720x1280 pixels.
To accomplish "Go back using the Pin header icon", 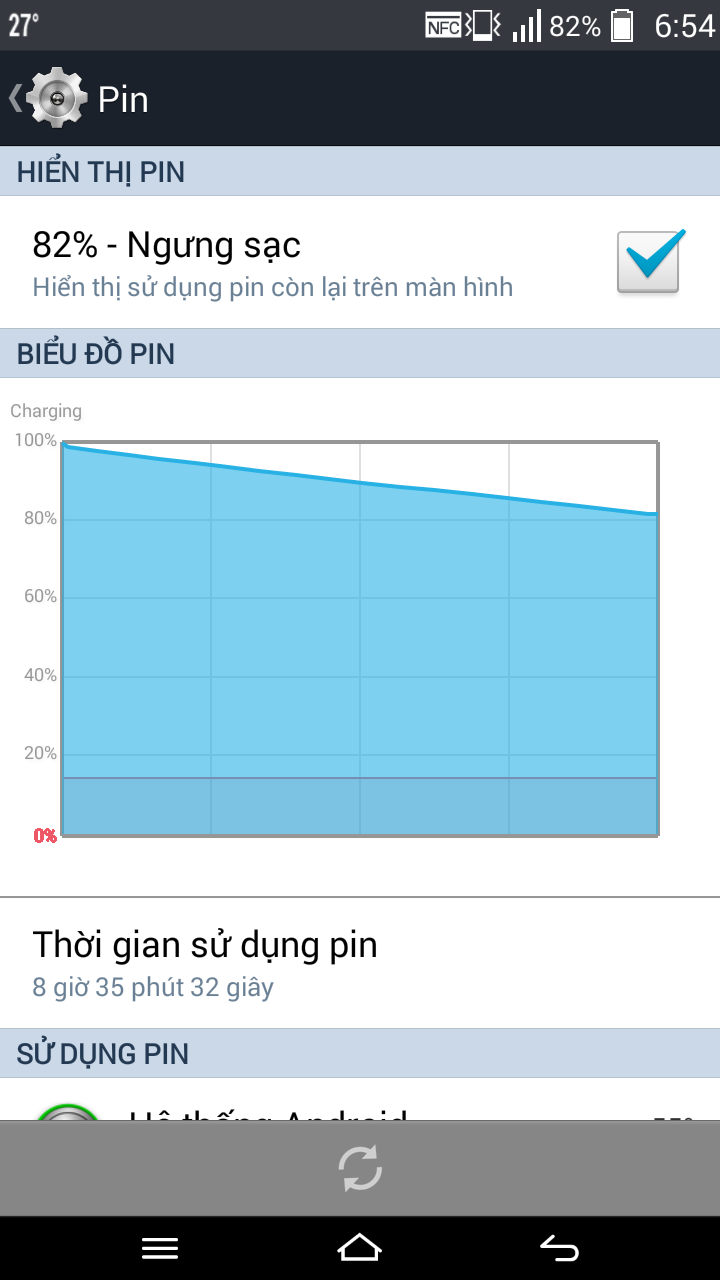I will 47,98.
